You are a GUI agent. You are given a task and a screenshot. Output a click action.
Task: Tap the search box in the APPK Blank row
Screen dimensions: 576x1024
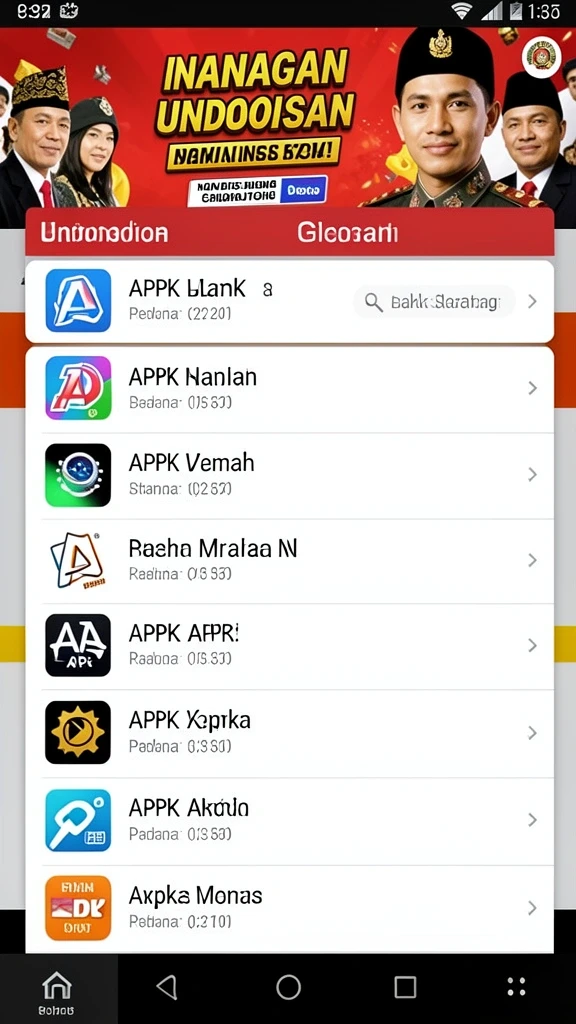click(x=434, y=302)
